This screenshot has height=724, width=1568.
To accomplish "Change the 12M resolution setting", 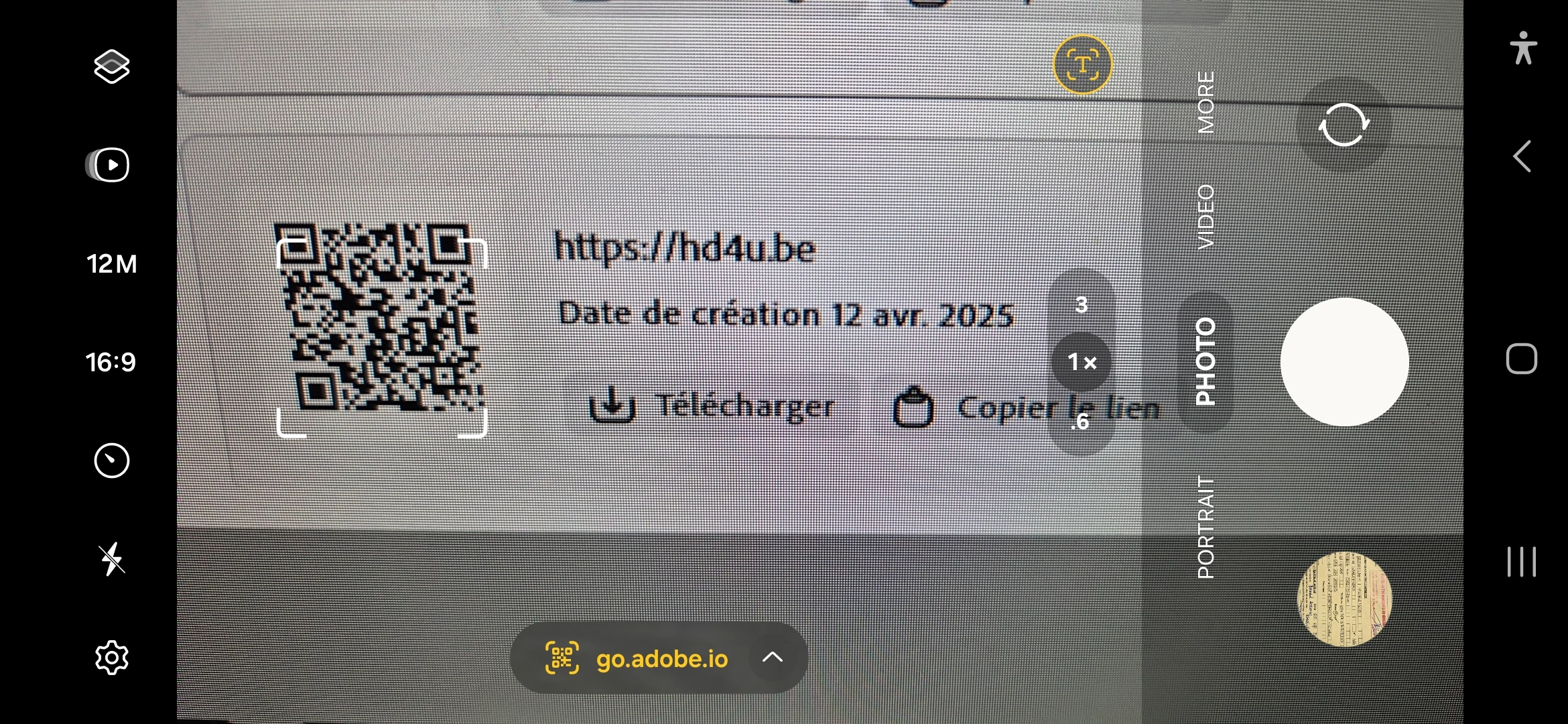I will (112, 263).
